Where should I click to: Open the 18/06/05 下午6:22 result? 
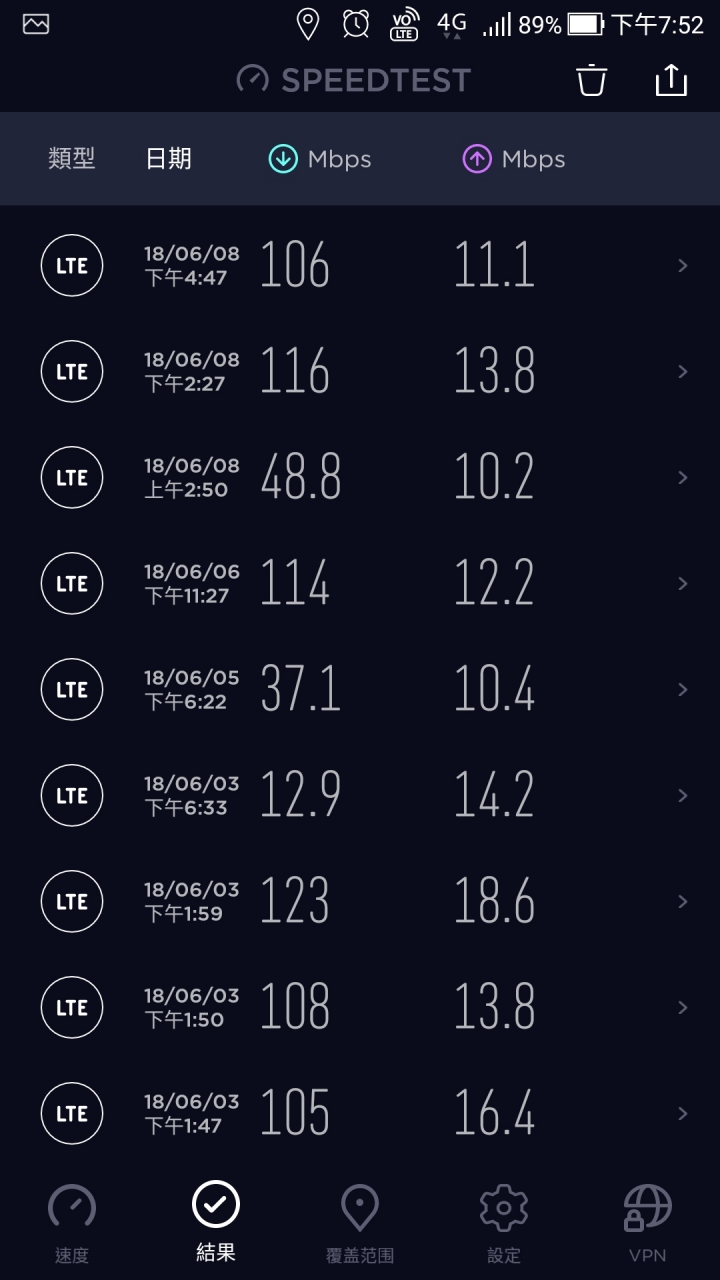point(360,689)
